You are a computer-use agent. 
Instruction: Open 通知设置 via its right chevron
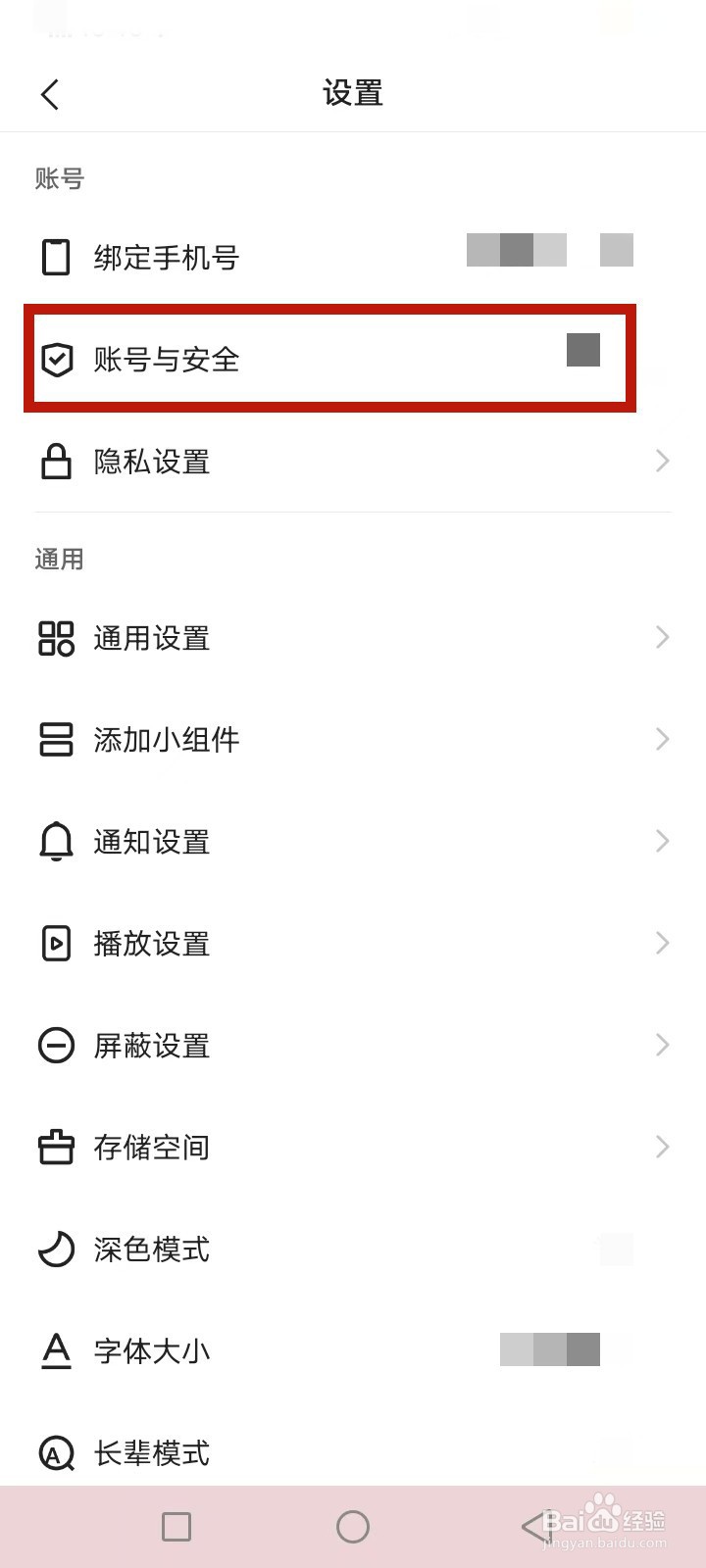(662, 841)
